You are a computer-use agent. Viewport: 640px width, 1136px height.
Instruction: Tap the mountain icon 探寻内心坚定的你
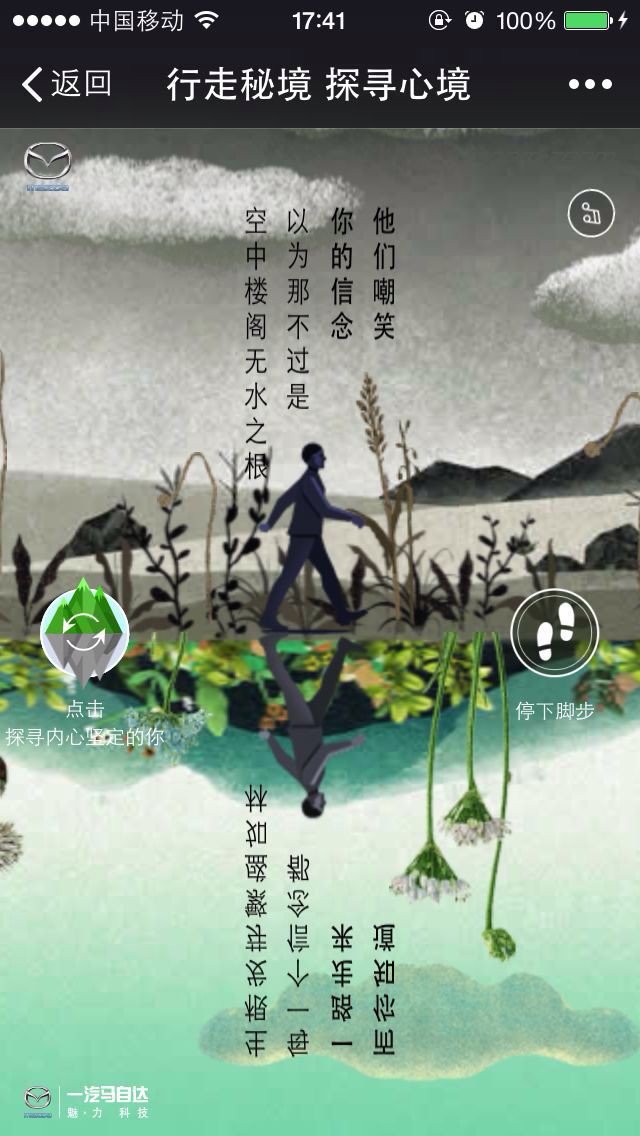84,631
